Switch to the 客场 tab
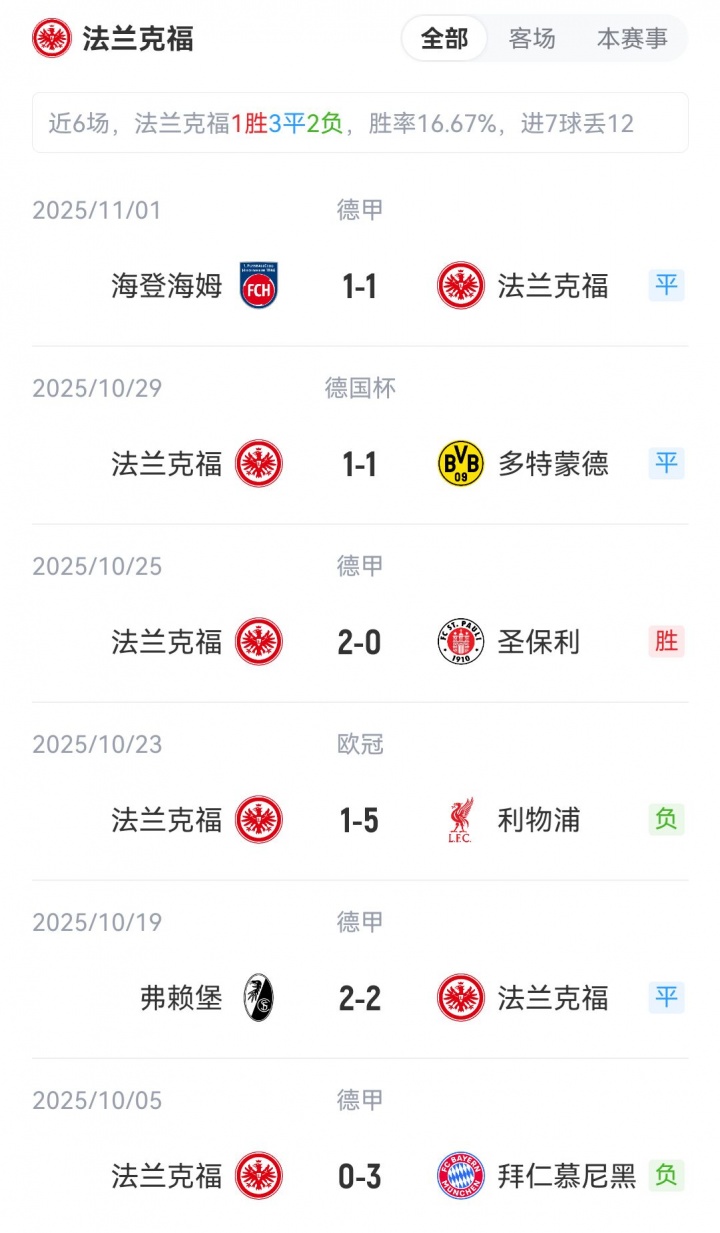 [532, 39]
